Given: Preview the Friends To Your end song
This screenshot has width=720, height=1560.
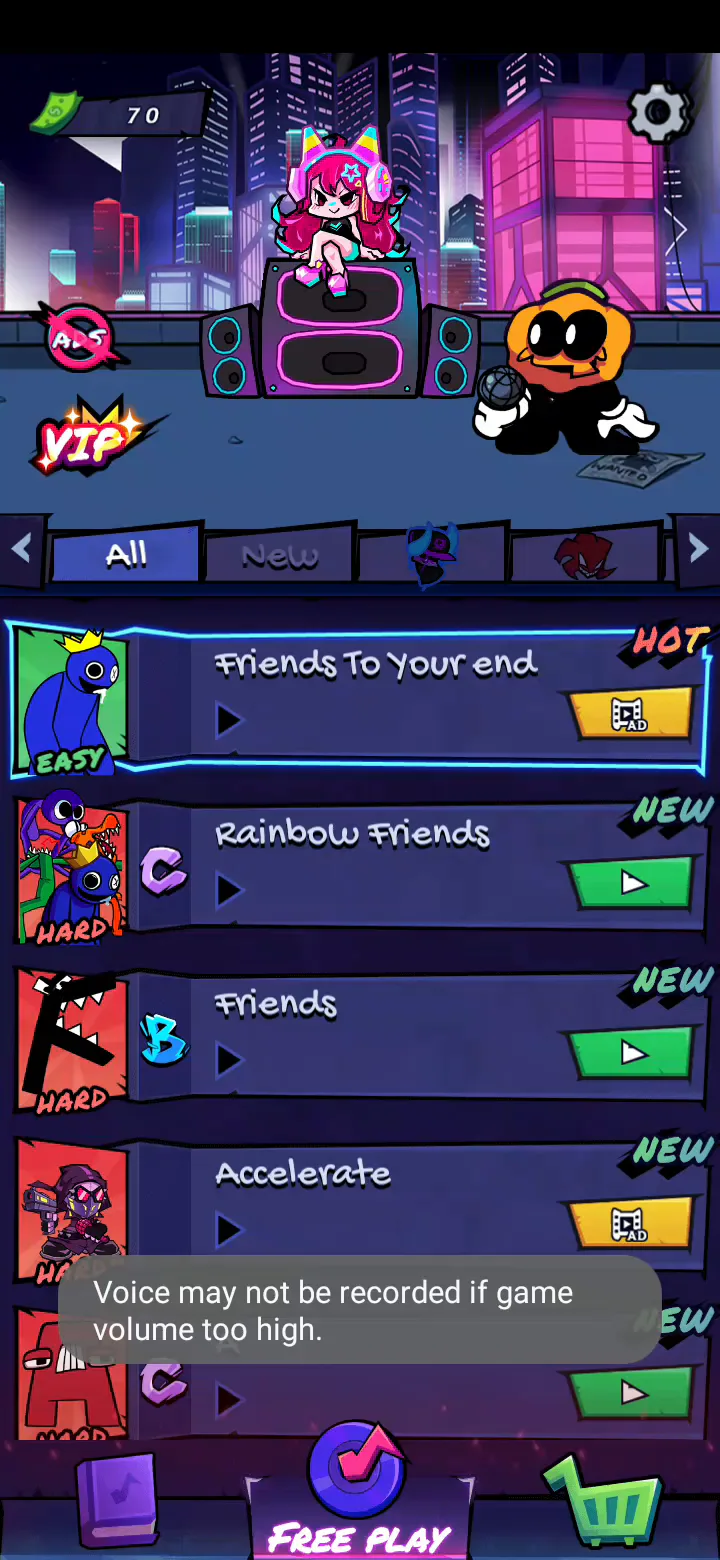Looking at the screenshot, I should (228, 720).
